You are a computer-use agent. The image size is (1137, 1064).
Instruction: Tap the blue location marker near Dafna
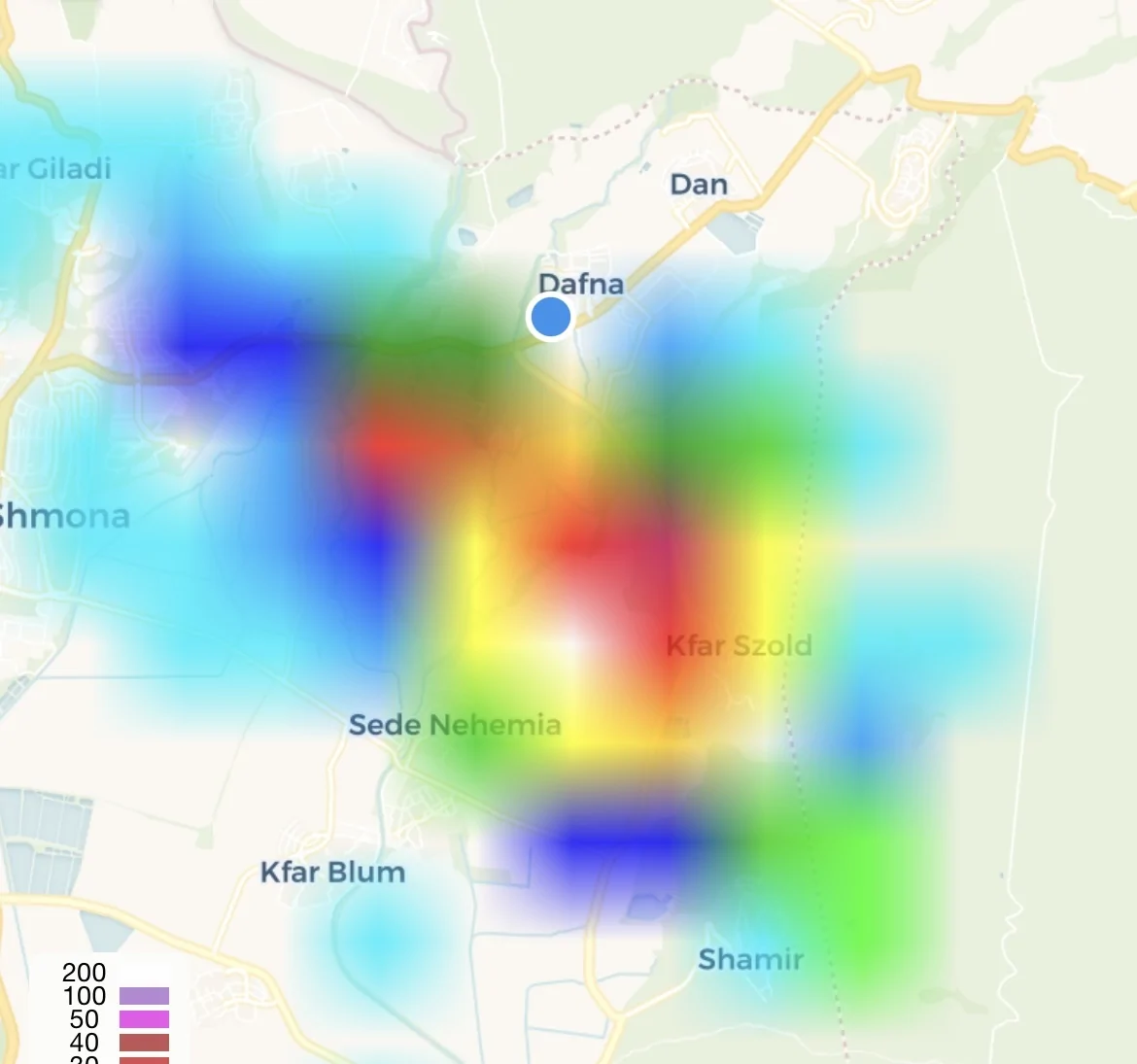pyautogui.click(x=550, y=318)
